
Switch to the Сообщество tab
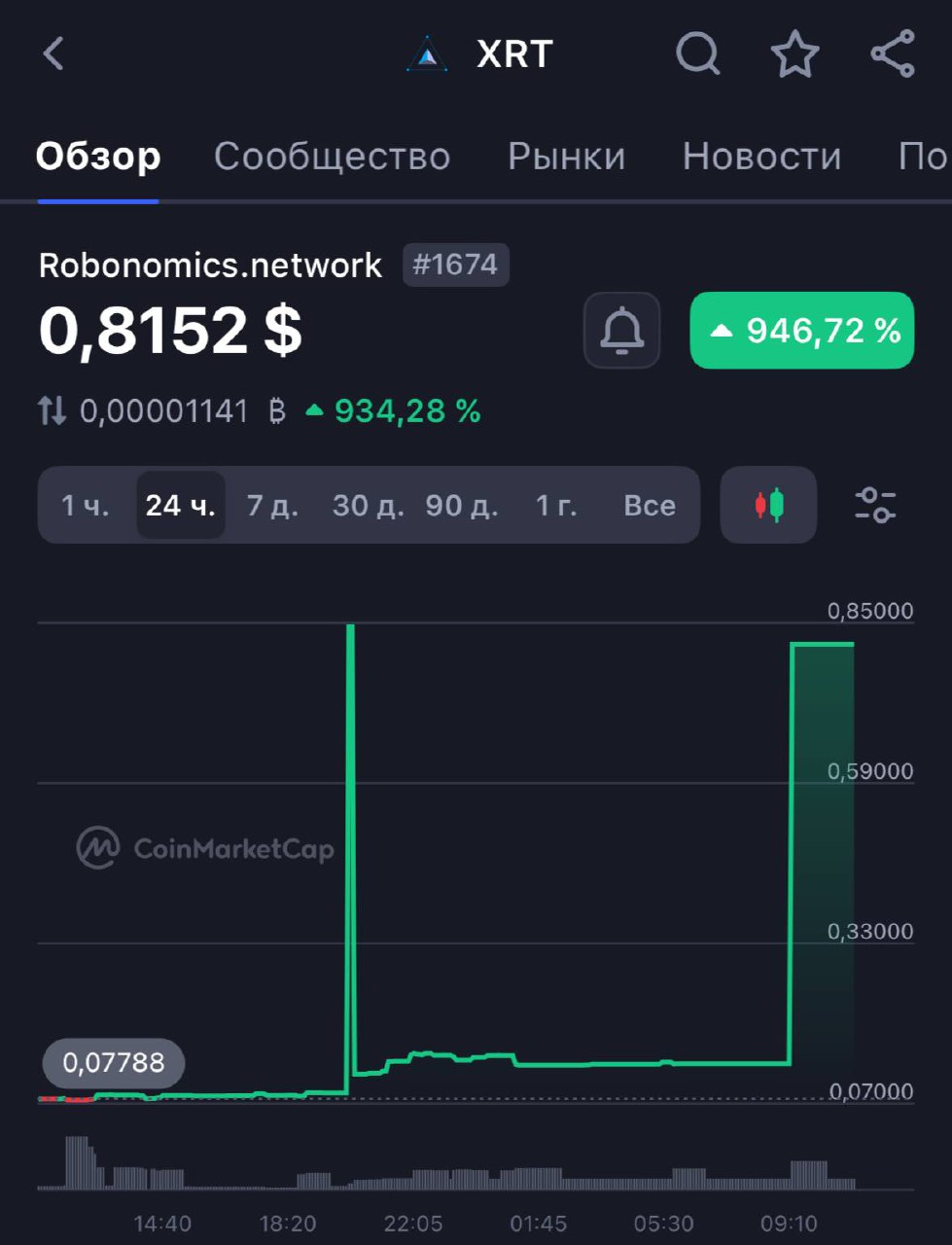[x=332, y=157]
